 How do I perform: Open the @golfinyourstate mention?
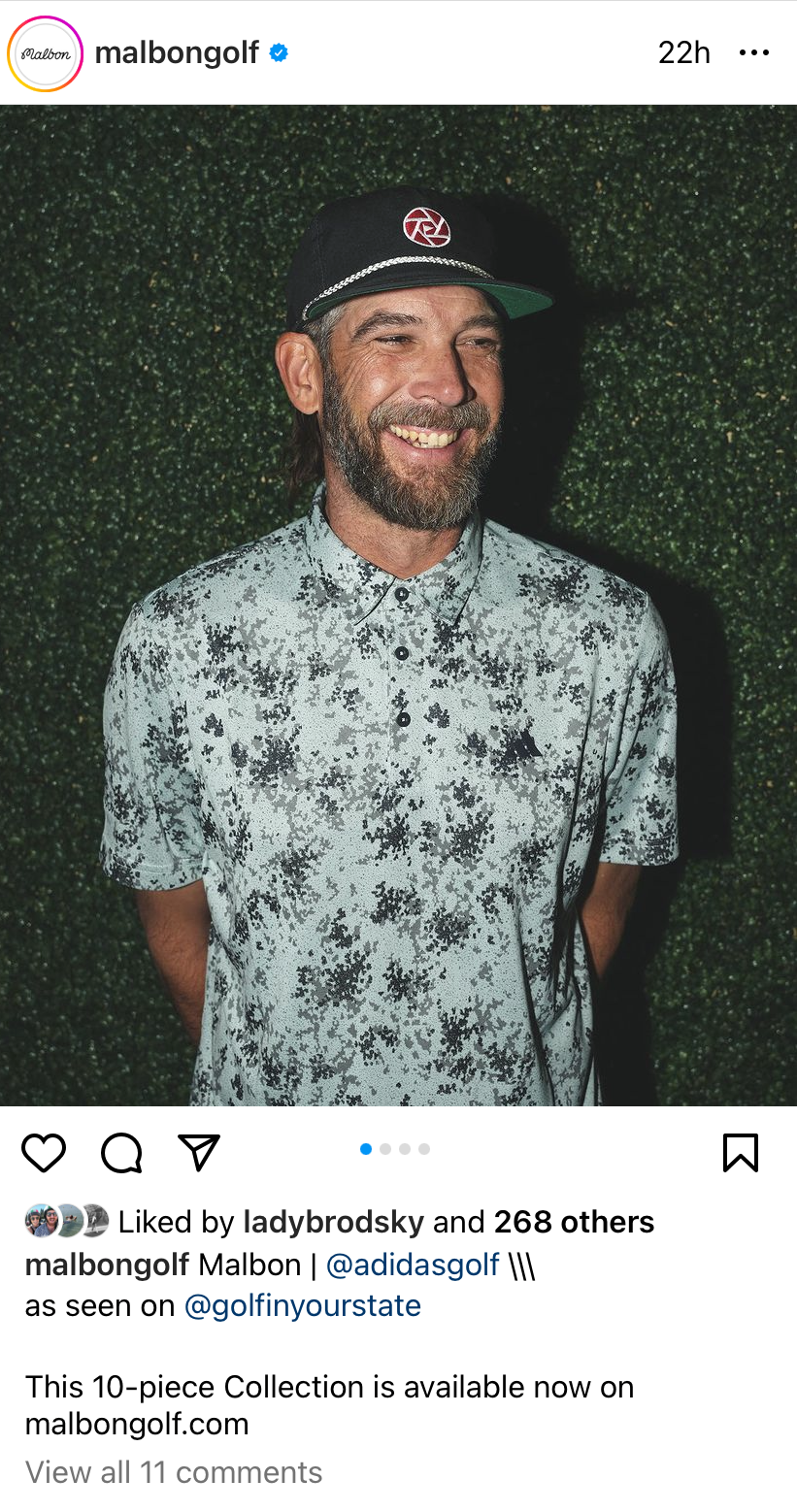coord(302,1305)
